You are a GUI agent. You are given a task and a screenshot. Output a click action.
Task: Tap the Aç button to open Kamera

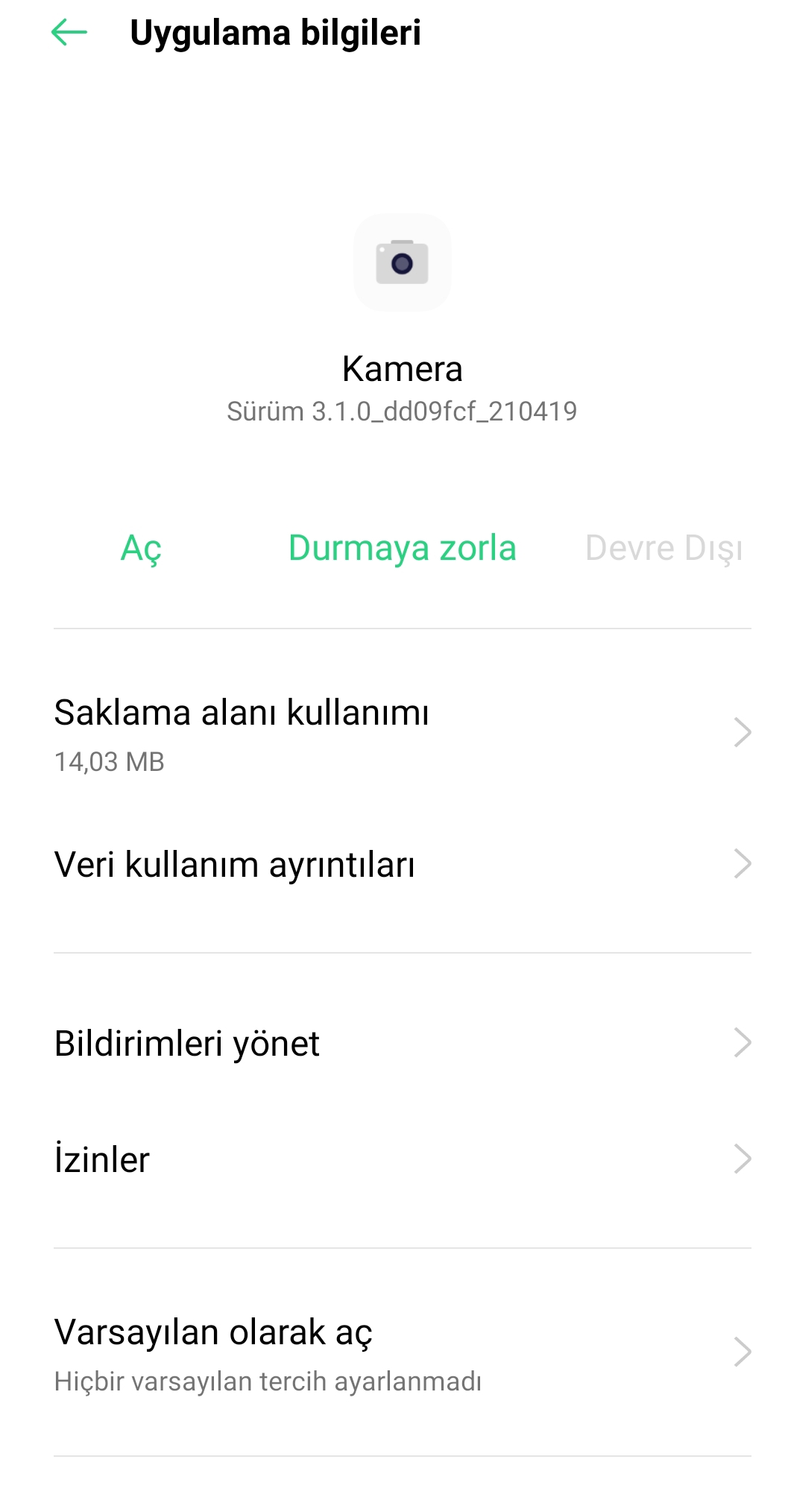(x=141, y=548)
